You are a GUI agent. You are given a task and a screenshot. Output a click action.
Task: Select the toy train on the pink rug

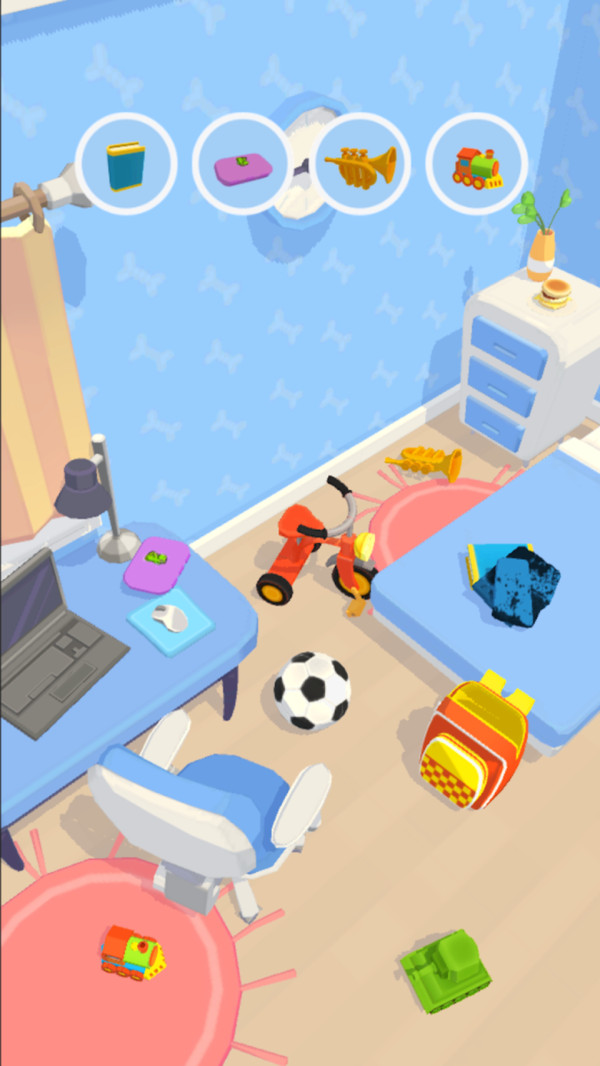tap(132, 952)
